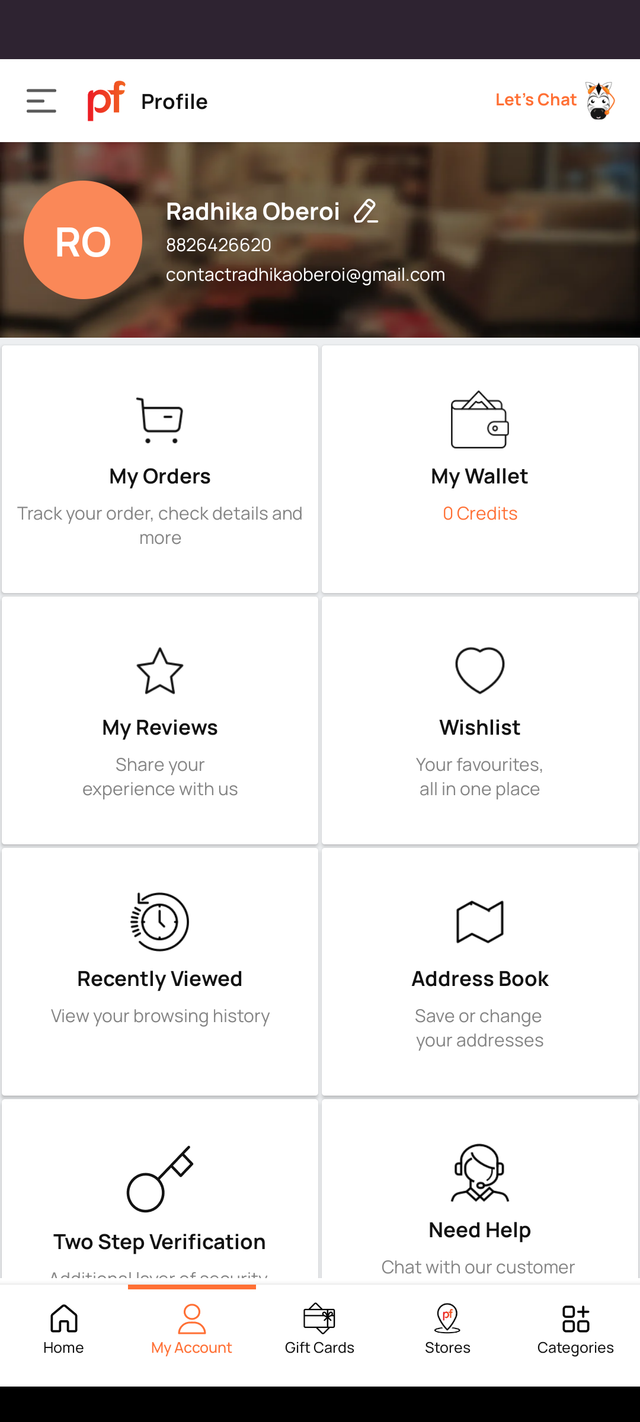View My Wallet credits
Screen dimensions: 640x1422
coord(480,469)
